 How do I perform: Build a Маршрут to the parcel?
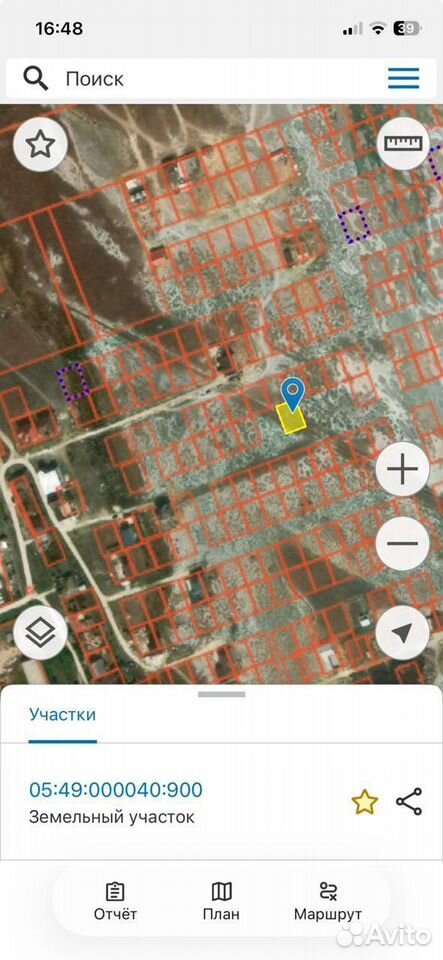[x=328, y=902]
